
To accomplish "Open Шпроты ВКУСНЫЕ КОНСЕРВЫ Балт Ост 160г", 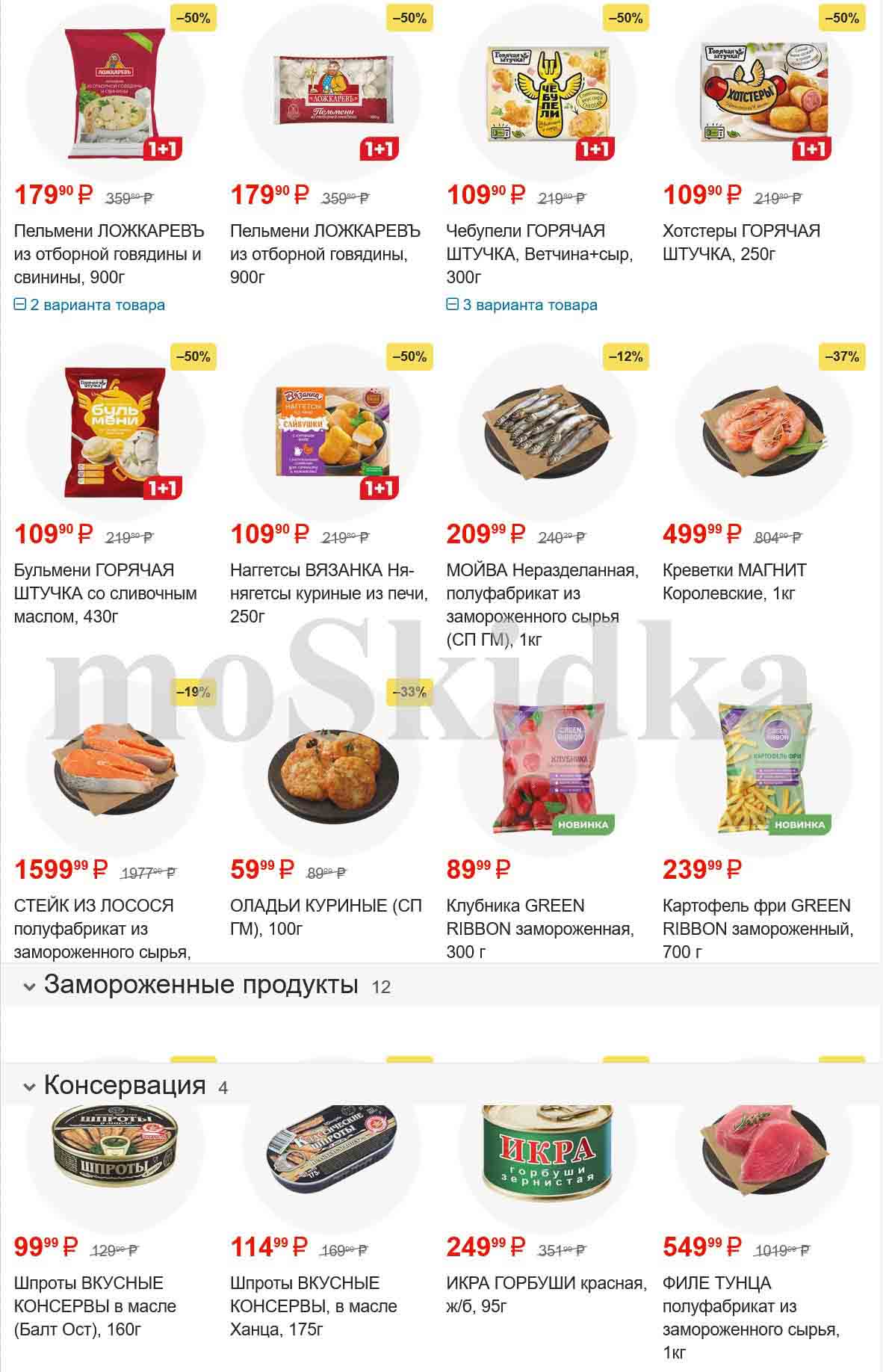I will 95,1305.
